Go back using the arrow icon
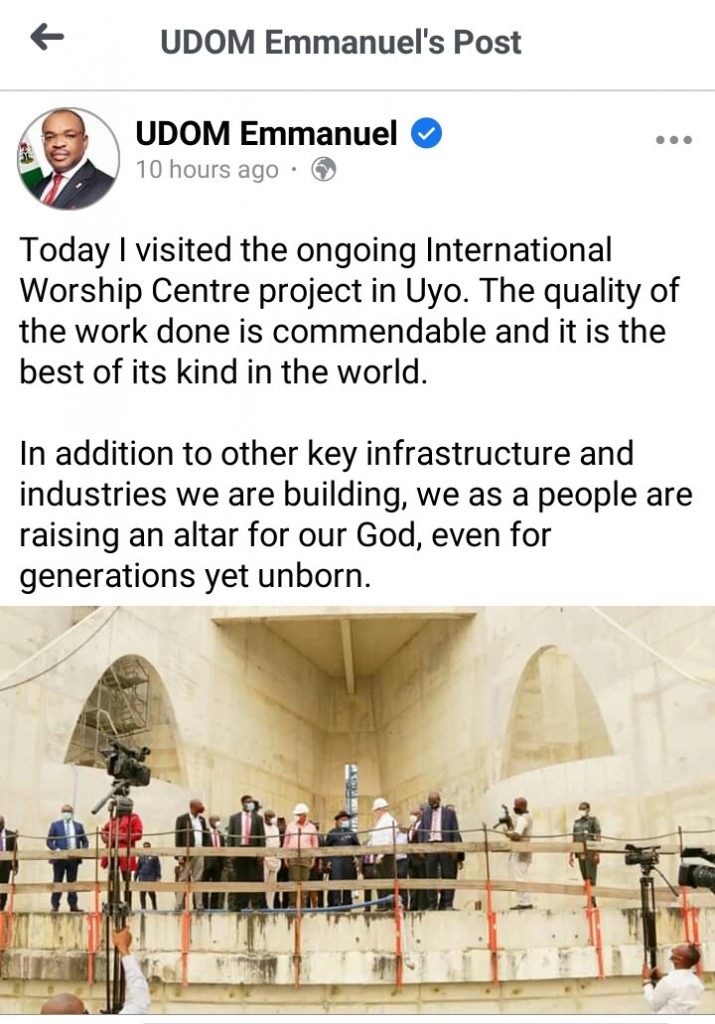This screenshot has width=715, height=1024. (47, 39)
